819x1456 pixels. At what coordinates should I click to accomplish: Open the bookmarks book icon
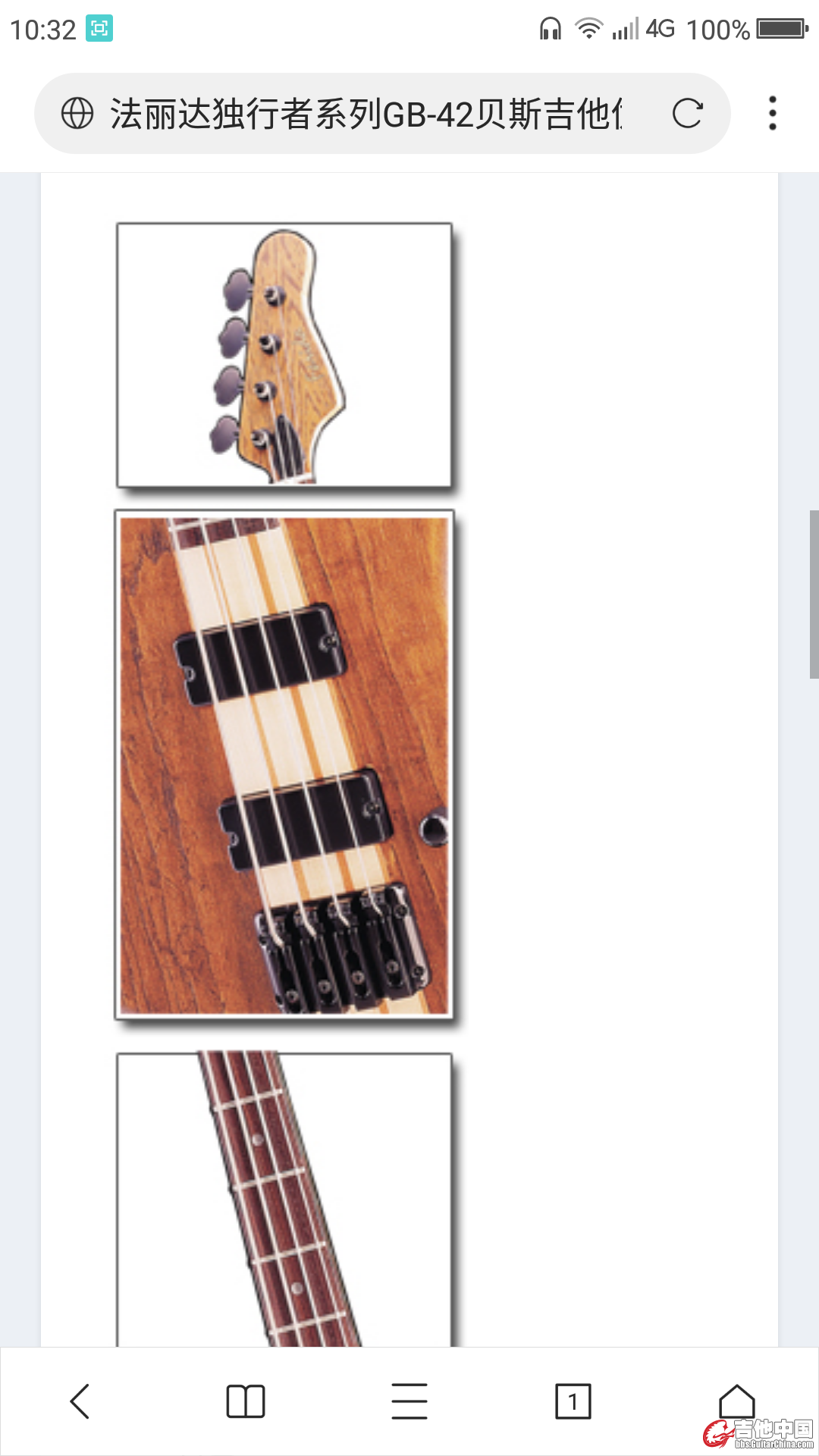(245, 1401)
